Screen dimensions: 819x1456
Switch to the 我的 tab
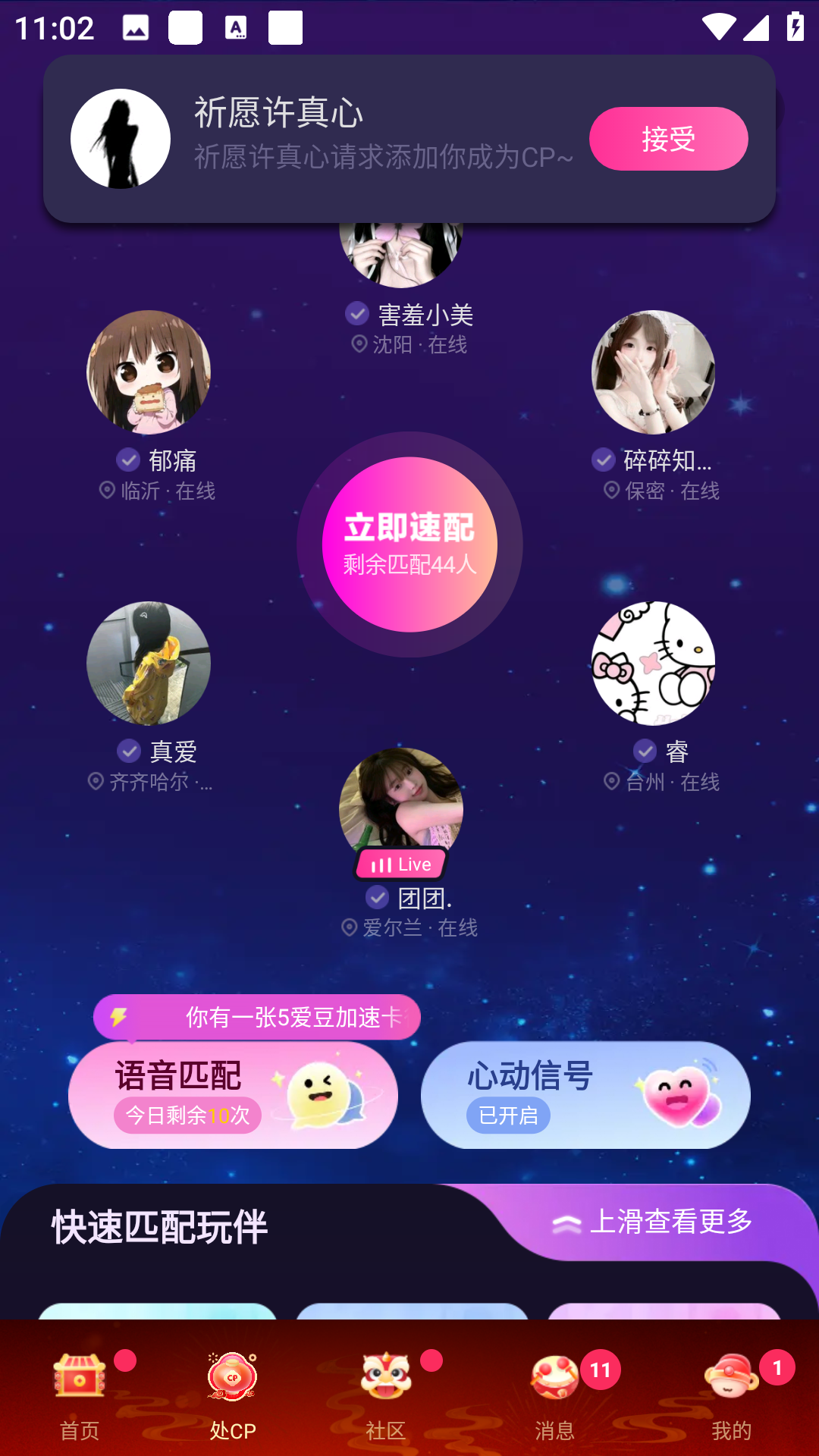coord(731,1397)
